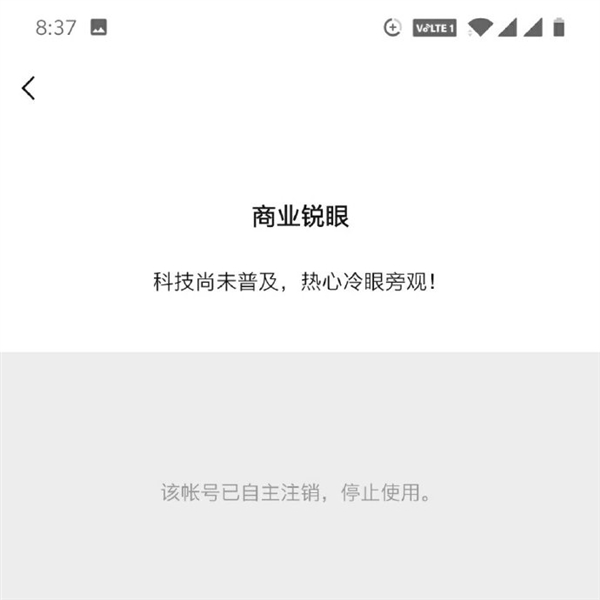Go back using the top-left arrow

pos(28,88)
